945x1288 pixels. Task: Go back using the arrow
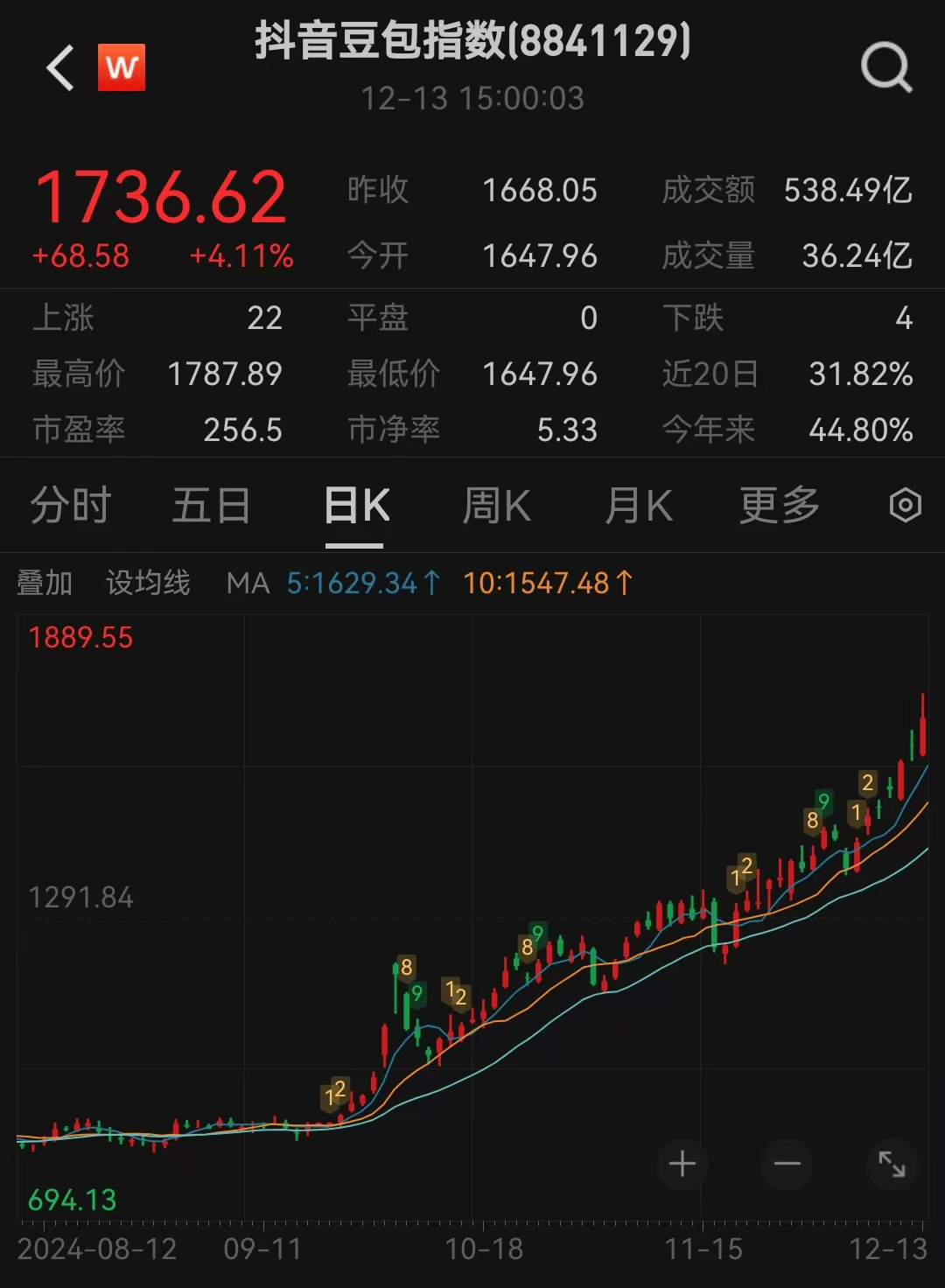tap(60, 68)
